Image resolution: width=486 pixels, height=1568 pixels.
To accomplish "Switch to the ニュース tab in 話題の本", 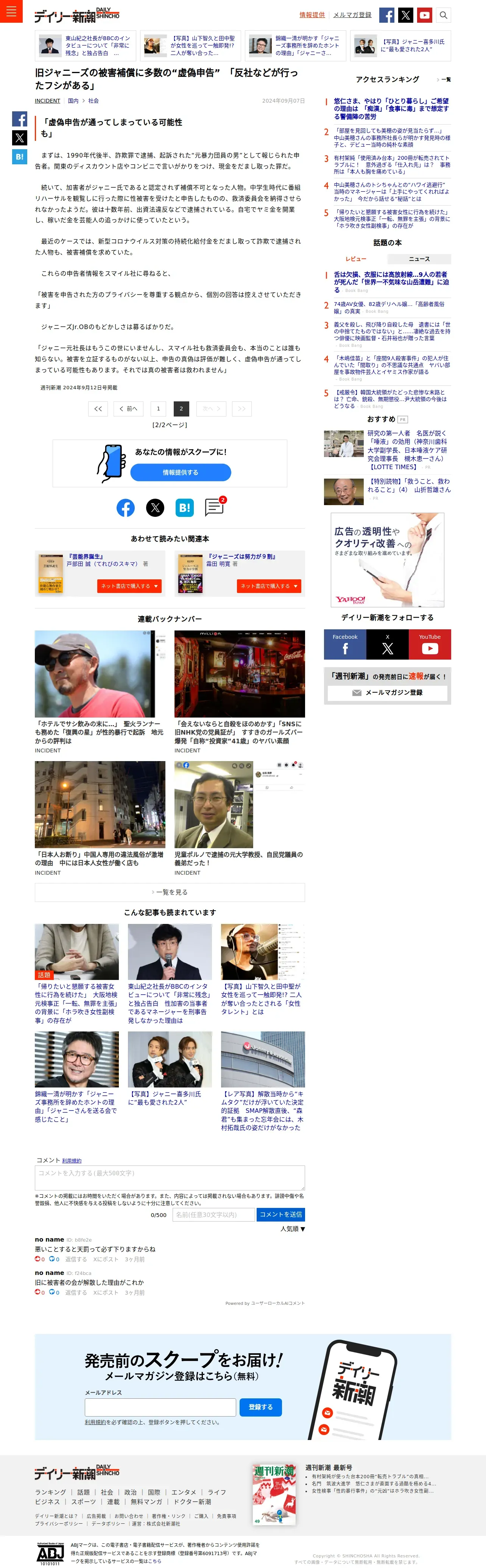I will click(x=419, y=259).
